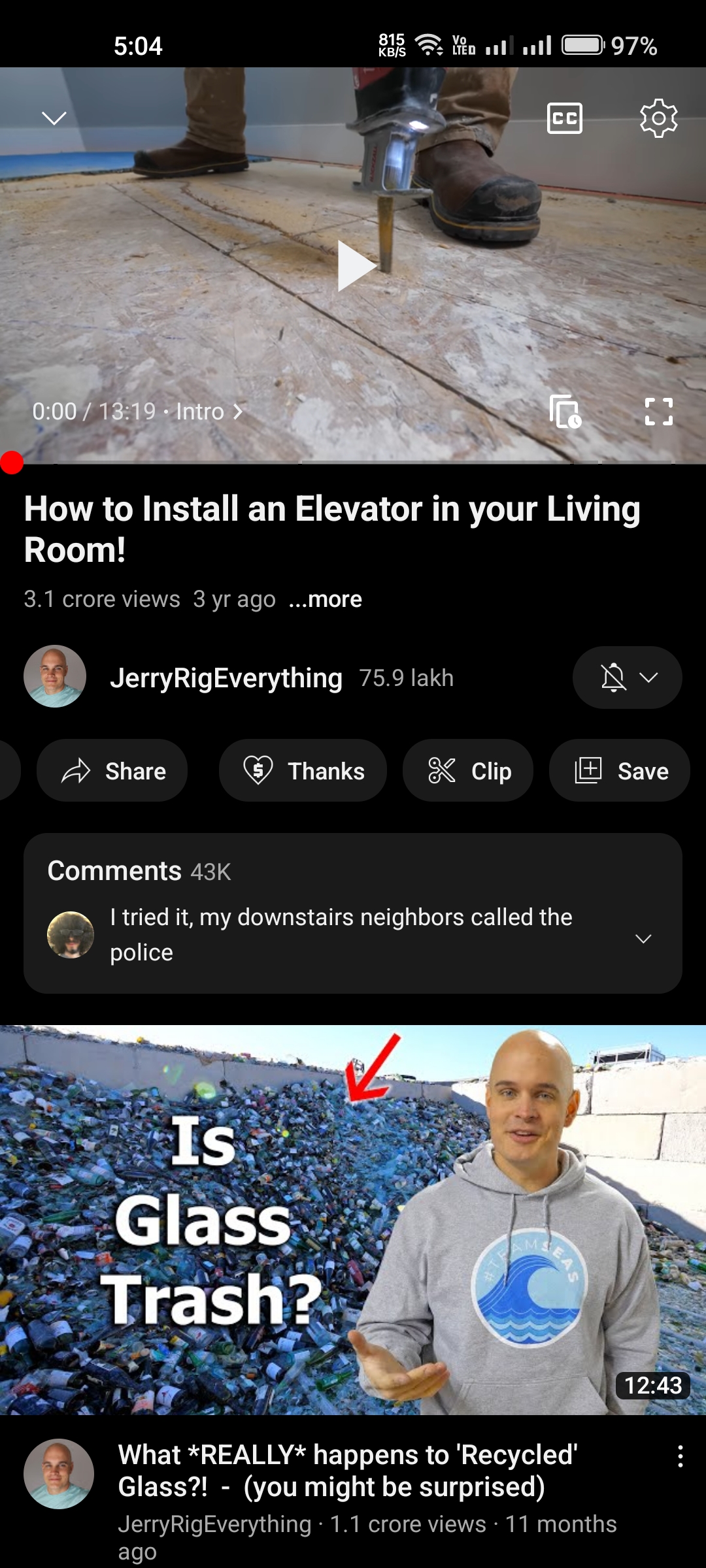Share this video

[x=112, y=771]
